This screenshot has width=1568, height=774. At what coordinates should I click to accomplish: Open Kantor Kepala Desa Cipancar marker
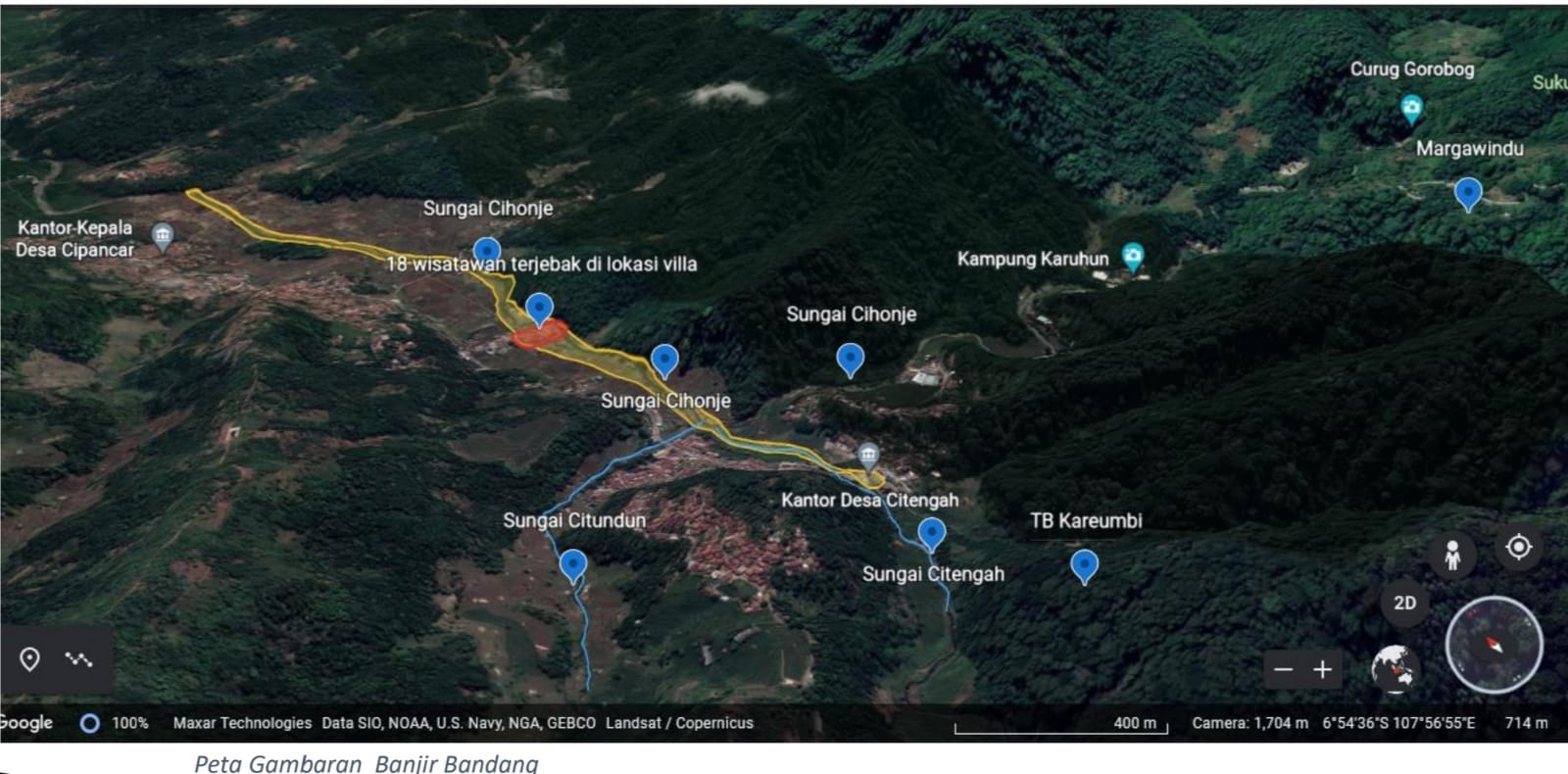163,235
